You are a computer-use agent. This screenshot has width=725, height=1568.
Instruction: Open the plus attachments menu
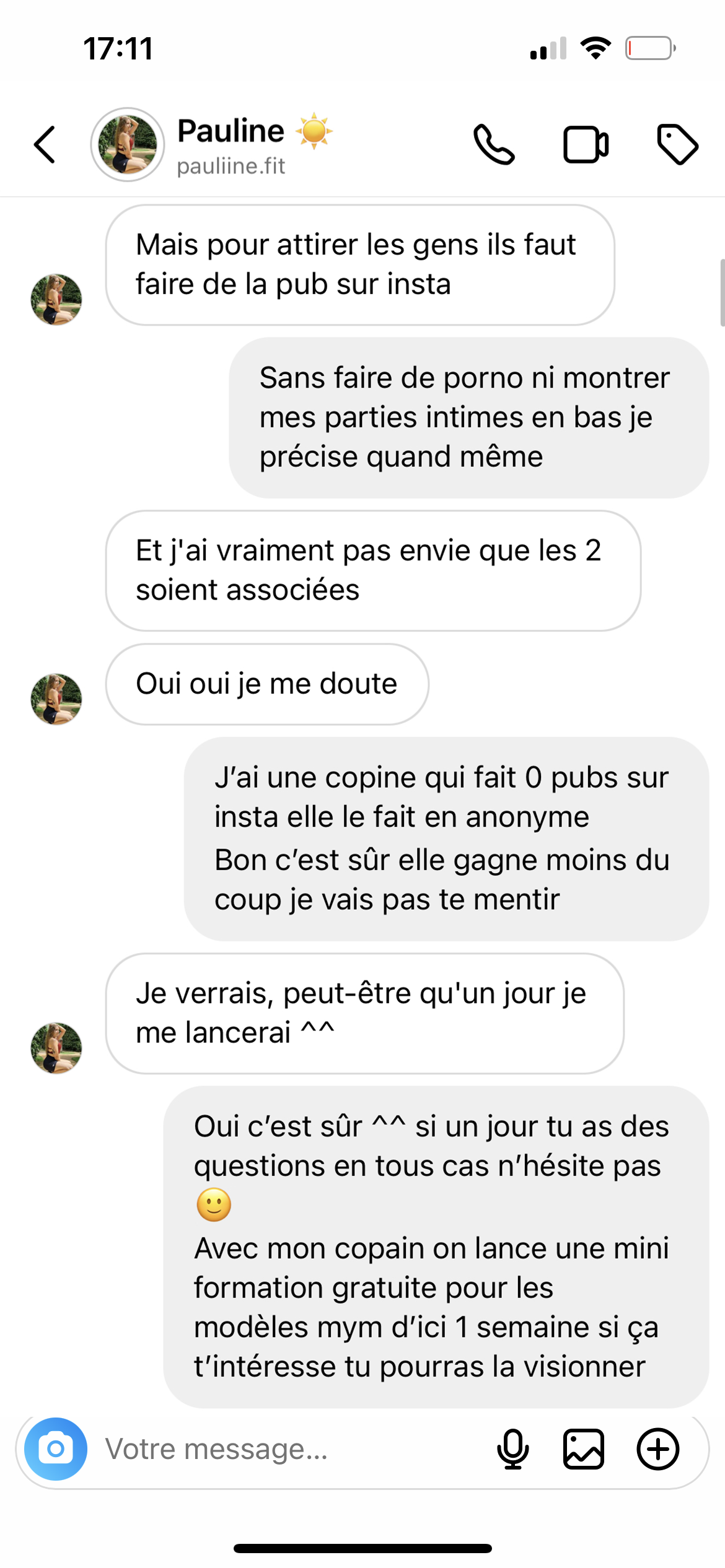point(658,1449)
